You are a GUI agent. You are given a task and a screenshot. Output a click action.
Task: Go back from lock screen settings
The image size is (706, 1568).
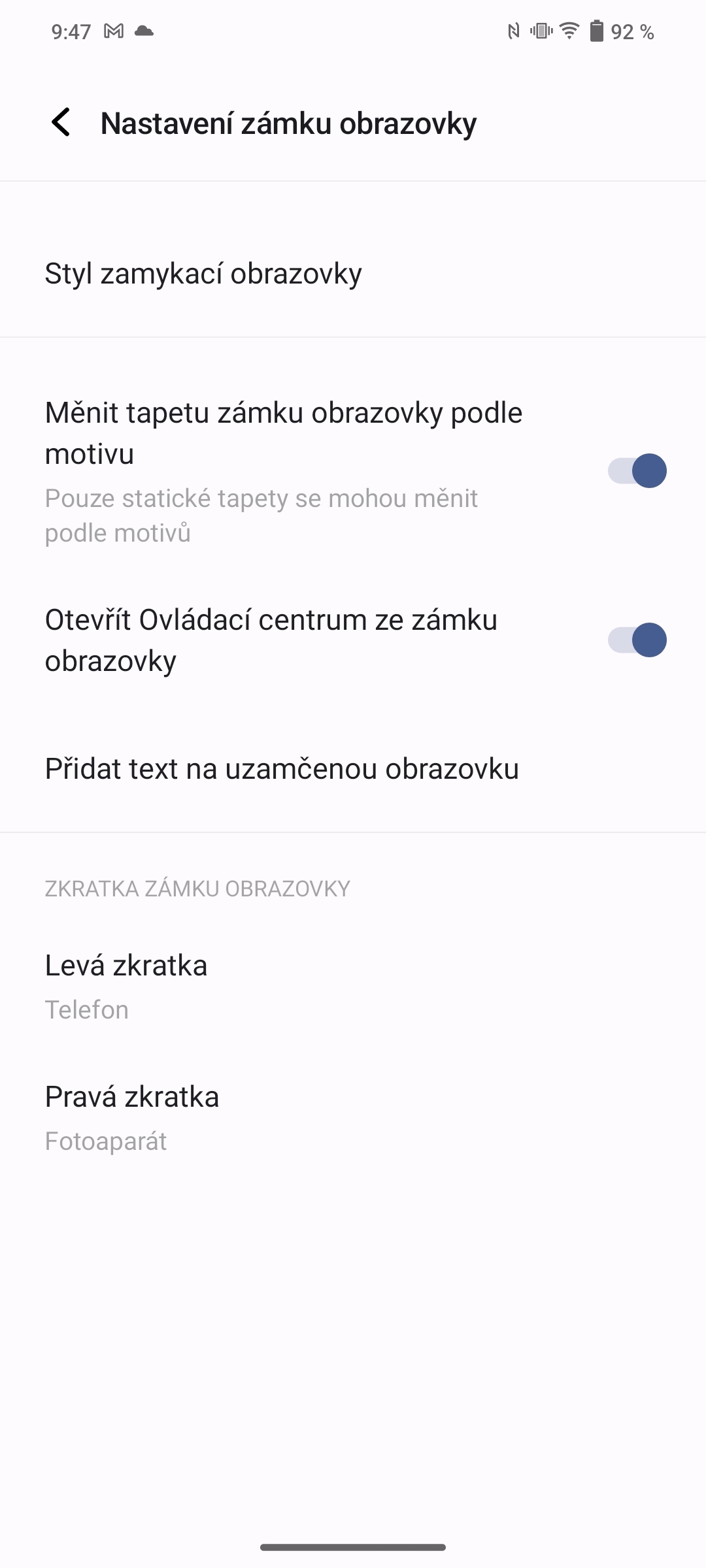click(61, 123)
